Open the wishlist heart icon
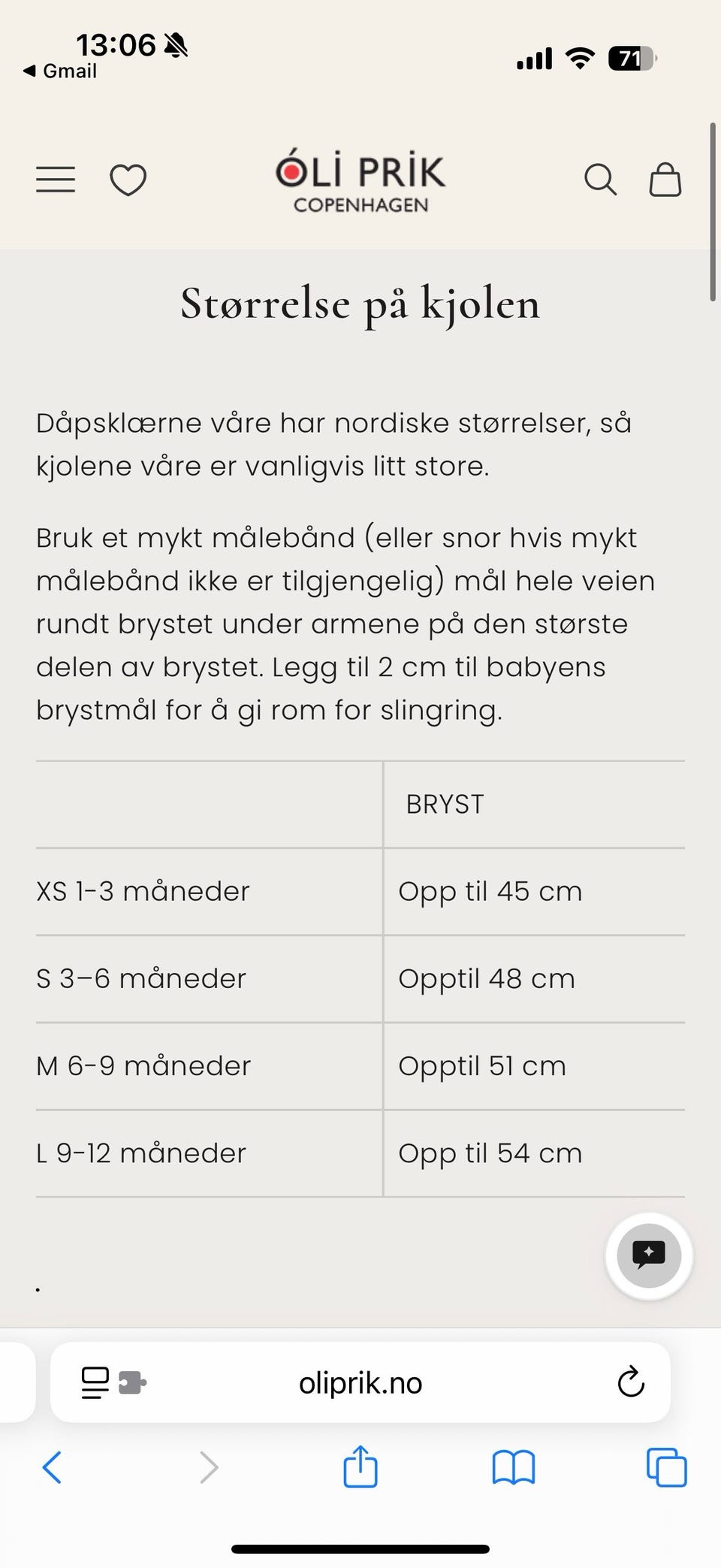The height and width of the screenshot is (1568, 721). 128,180
